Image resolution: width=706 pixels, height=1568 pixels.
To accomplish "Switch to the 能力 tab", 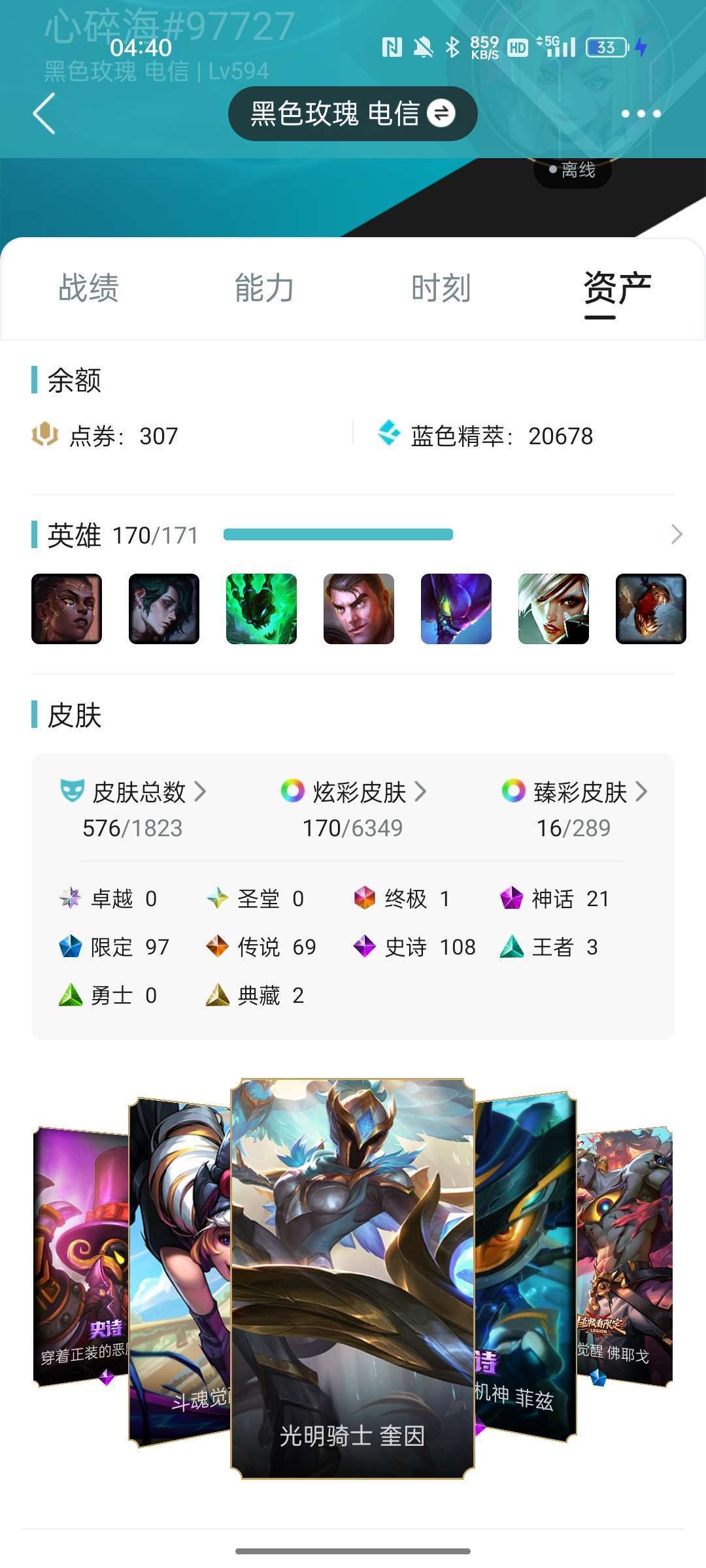I will pos(264,288).
